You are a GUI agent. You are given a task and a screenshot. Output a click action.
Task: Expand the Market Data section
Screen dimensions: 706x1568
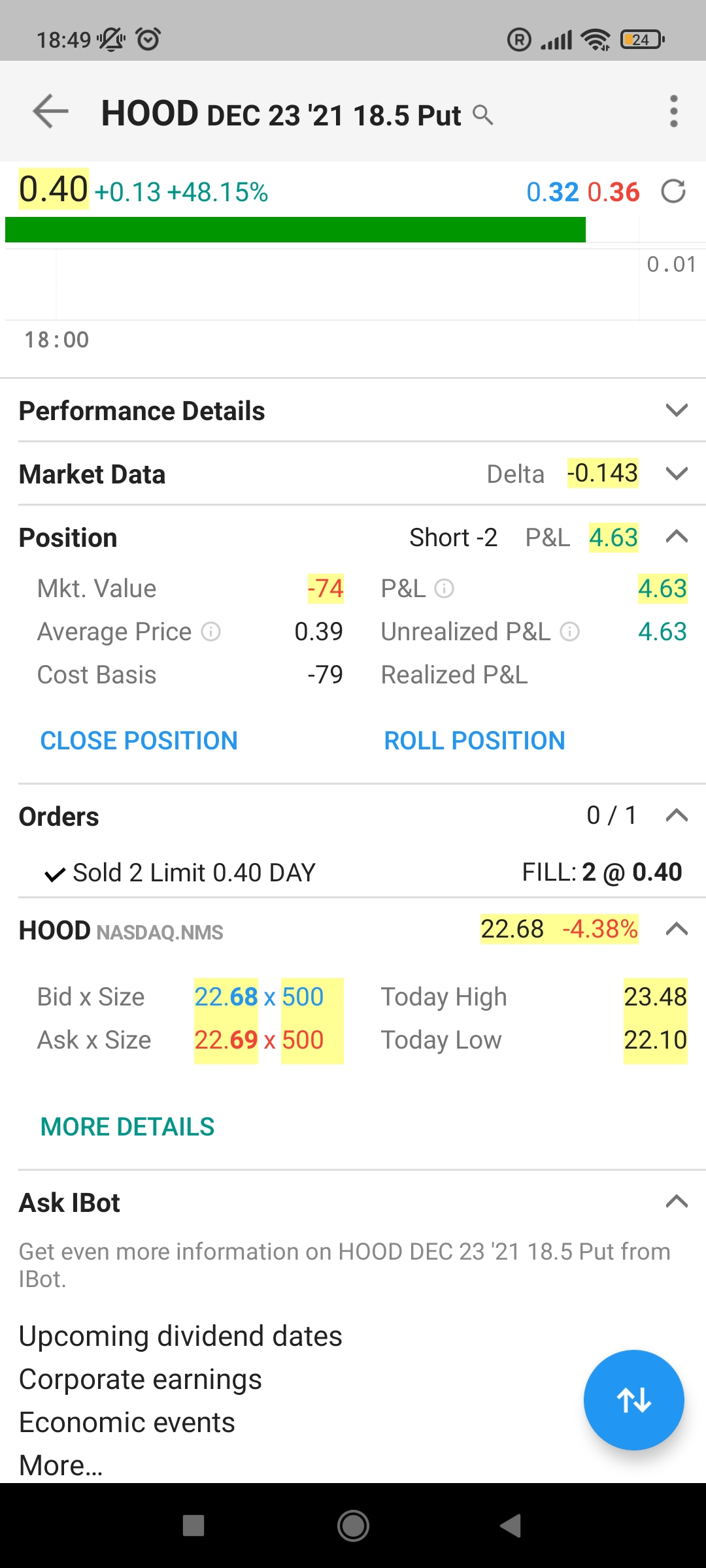point(677,474)
